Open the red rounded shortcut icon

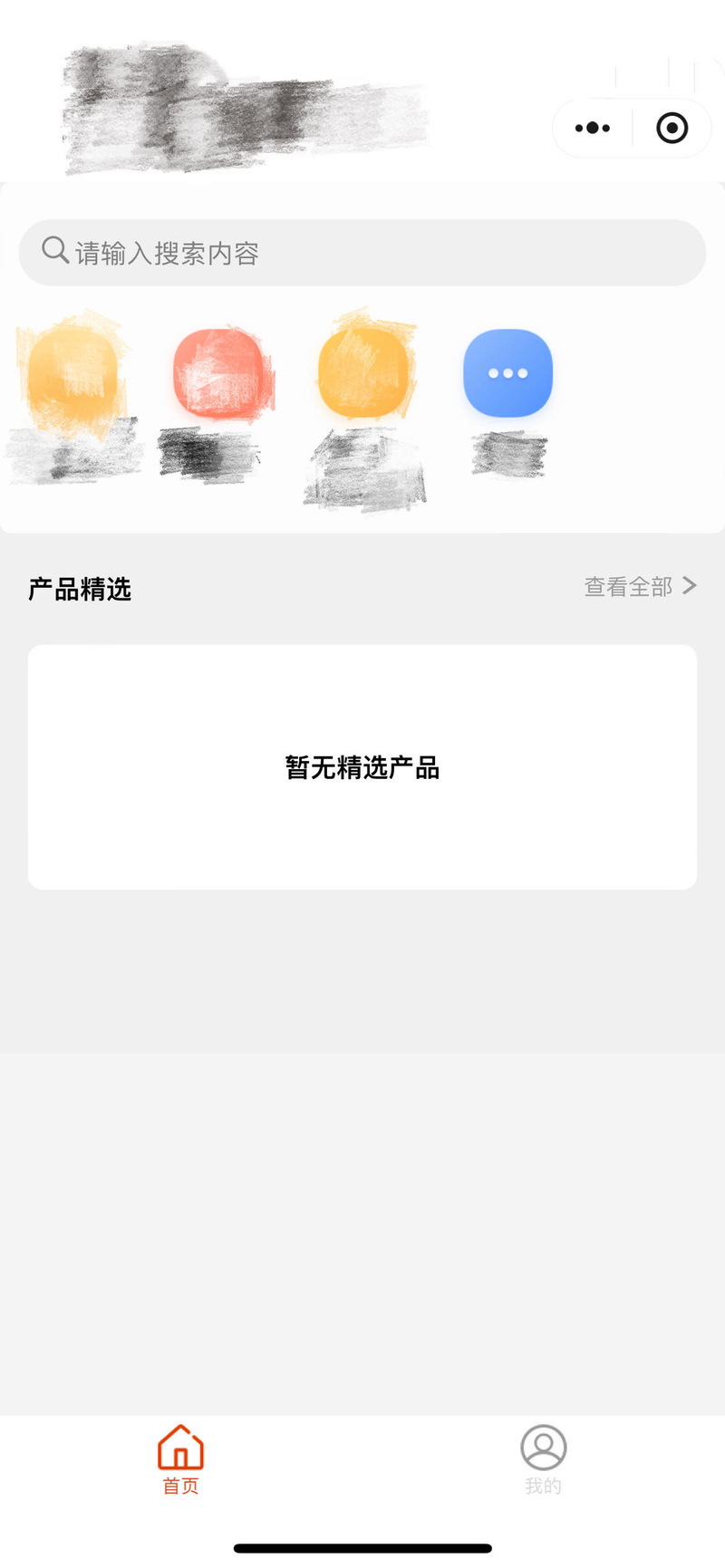218,373
